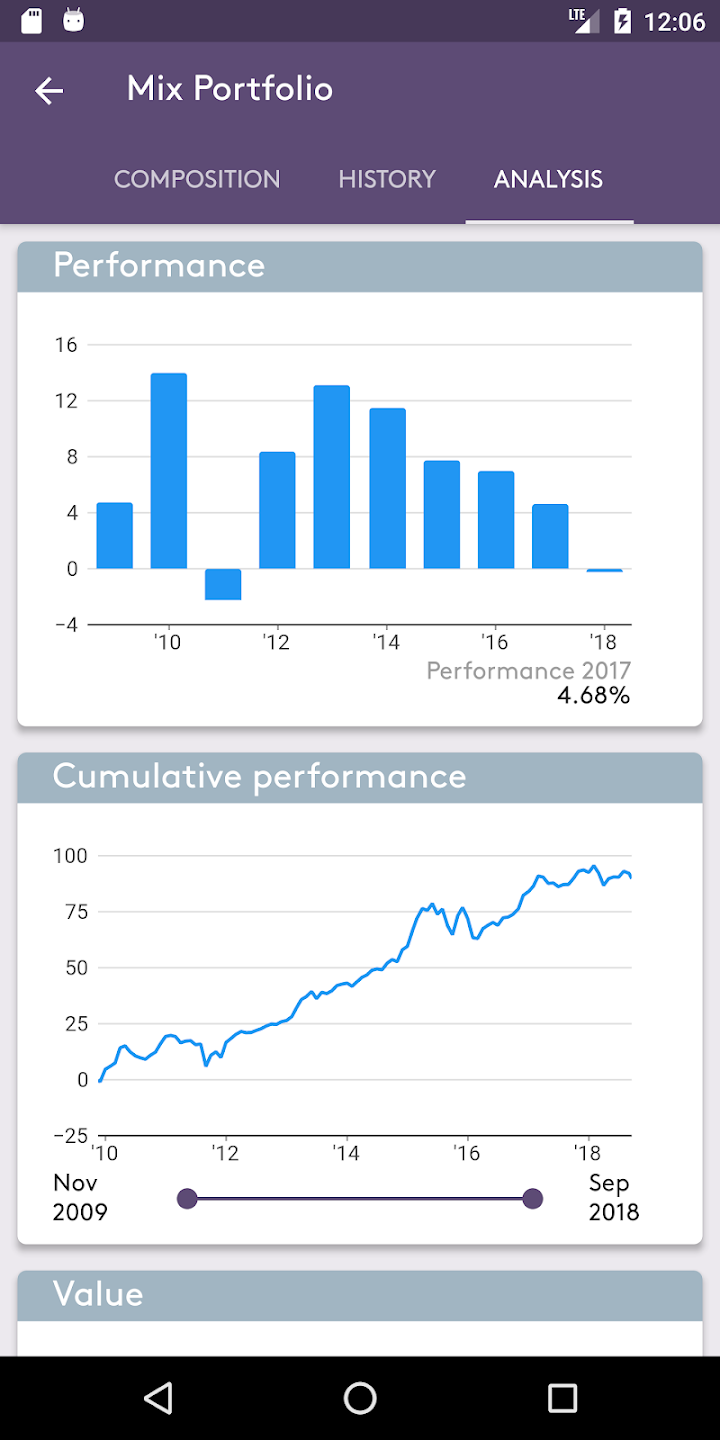Open the History tab
The width and height of the screenshot is (720, 1440).
[x=387, y=179]
